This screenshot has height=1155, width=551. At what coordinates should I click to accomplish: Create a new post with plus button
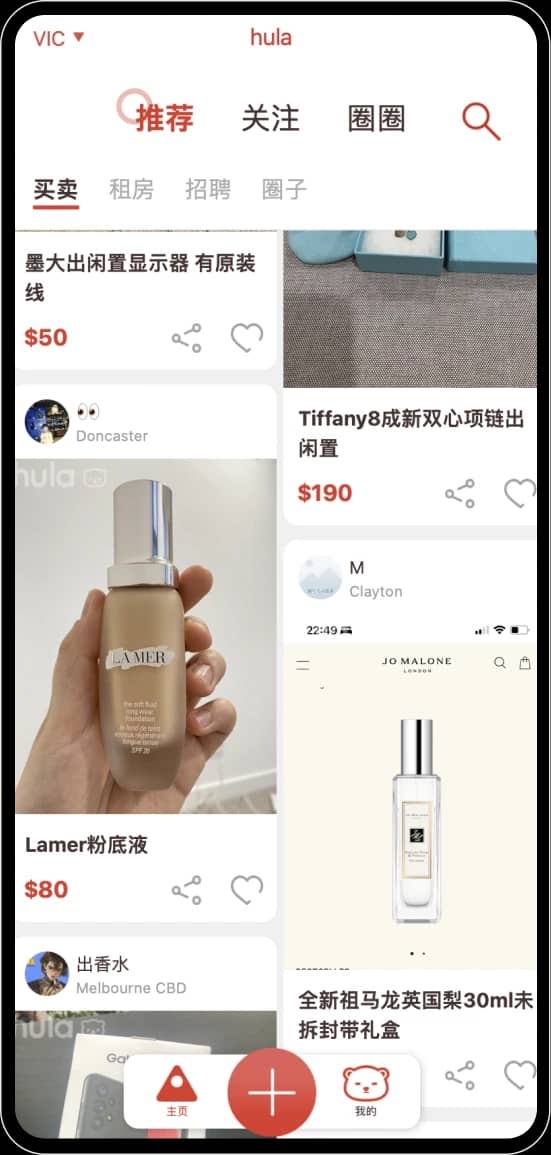(272, 1092)
